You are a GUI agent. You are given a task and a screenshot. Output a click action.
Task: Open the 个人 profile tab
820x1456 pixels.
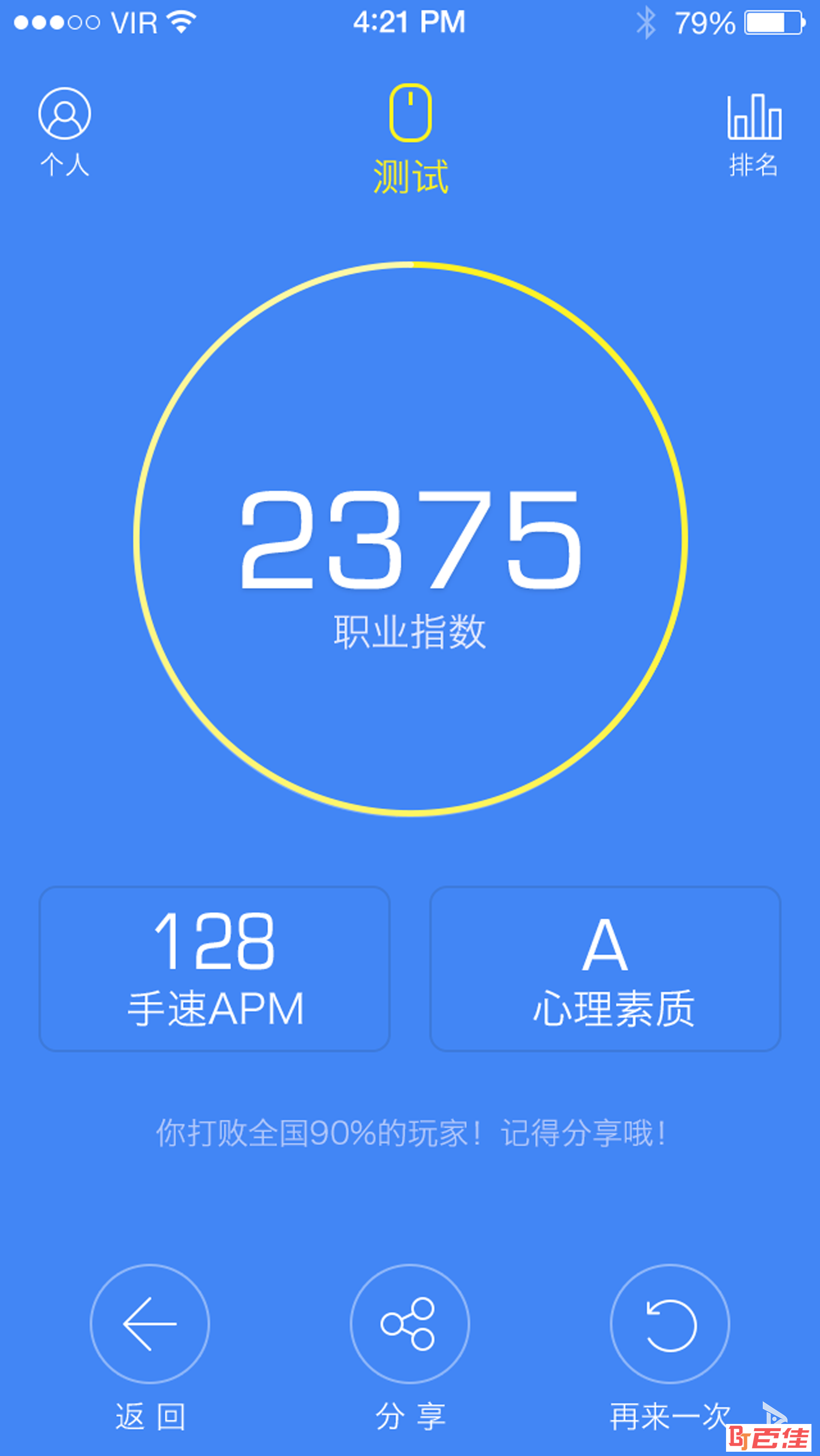[64, 132]
